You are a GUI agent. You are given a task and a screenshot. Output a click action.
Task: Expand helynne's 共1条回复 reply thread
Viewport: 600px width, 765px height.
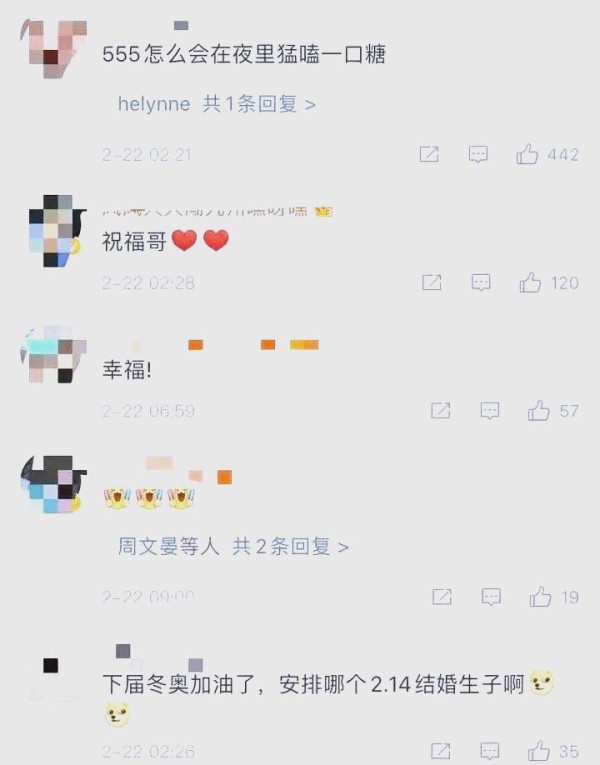[216, 104]
